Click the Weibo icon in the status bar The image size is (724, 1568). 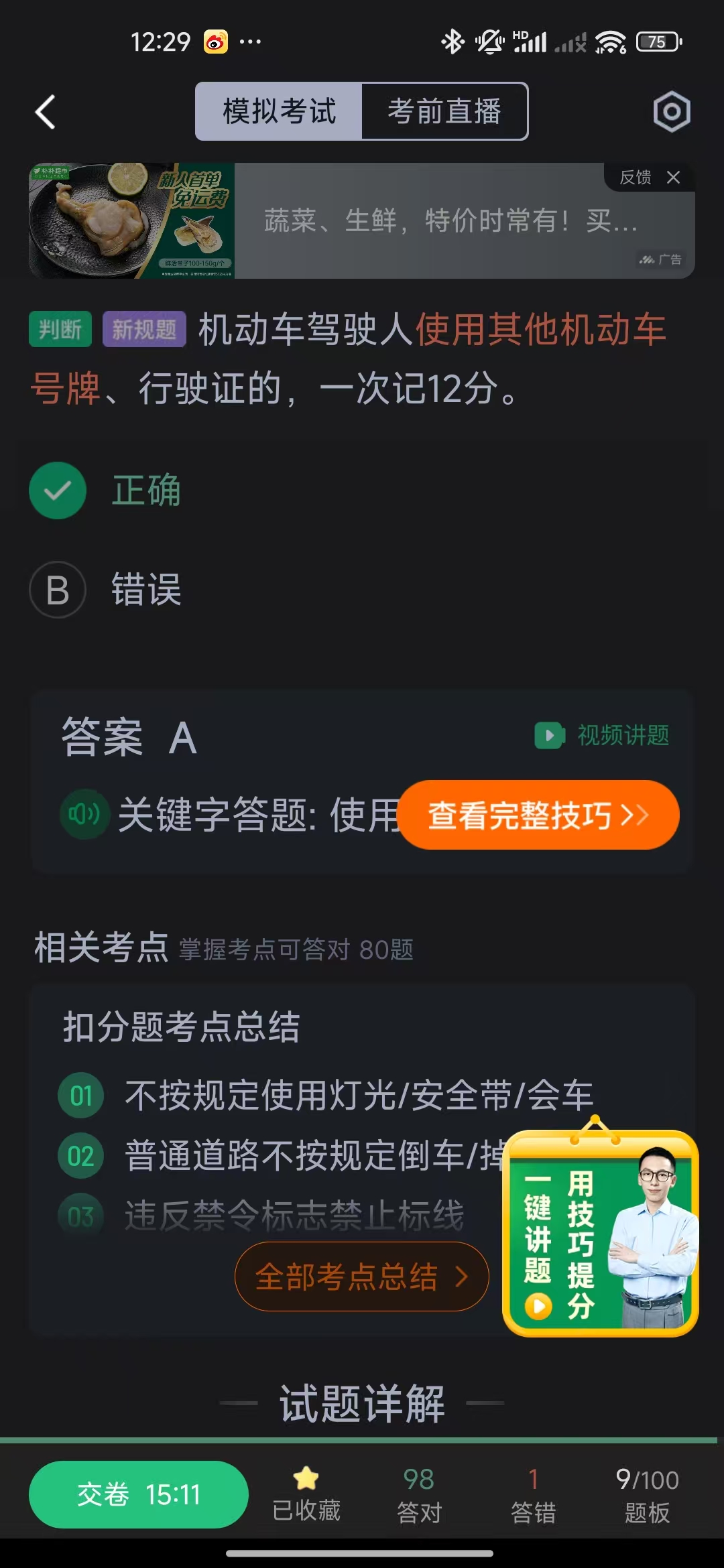pyautogui.click(x=215, y=42)
